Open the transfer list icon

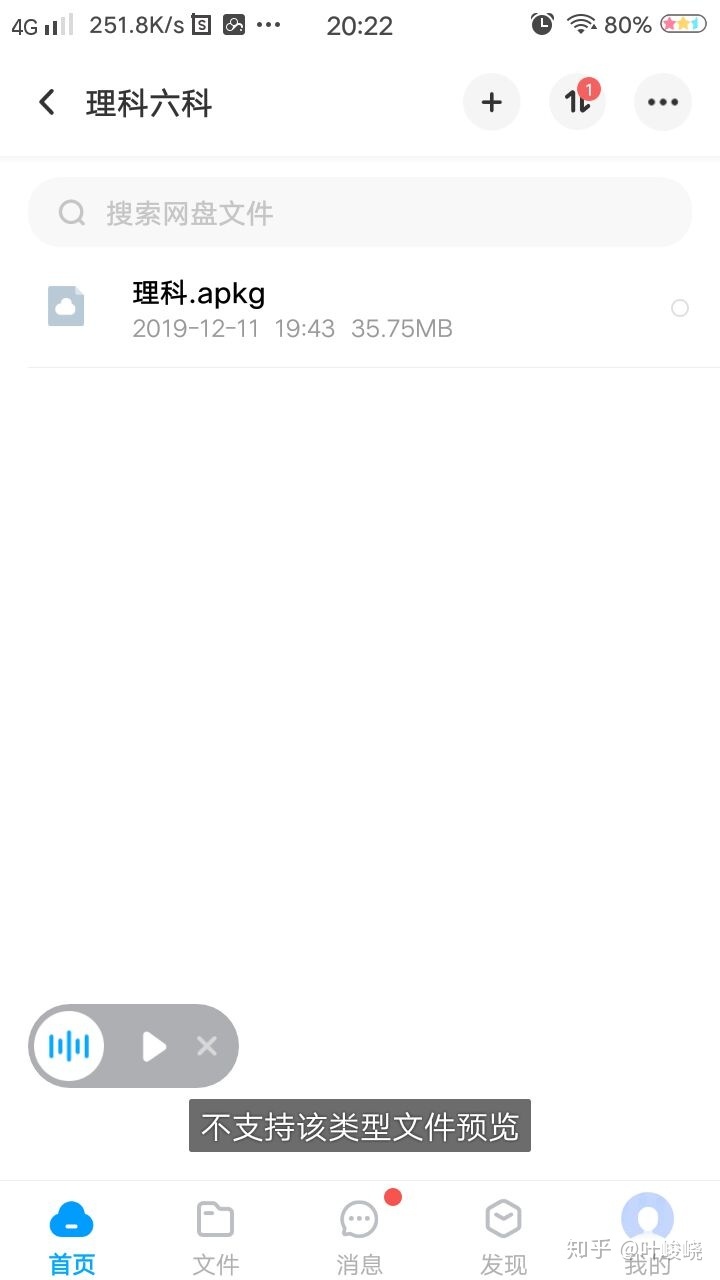coord(577,102)
